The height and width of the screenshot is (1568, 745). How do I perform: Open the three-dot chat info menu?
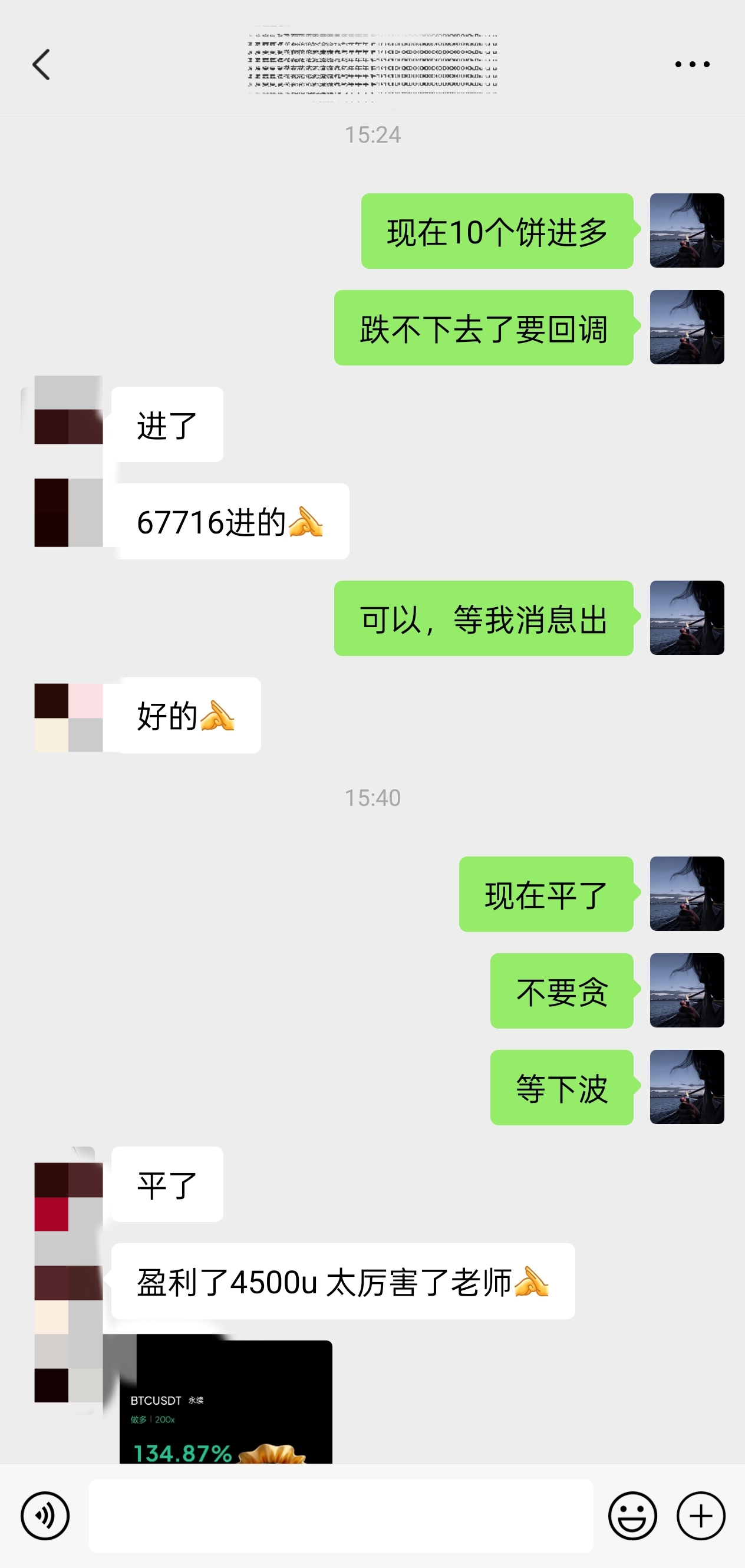pos(692,64)
